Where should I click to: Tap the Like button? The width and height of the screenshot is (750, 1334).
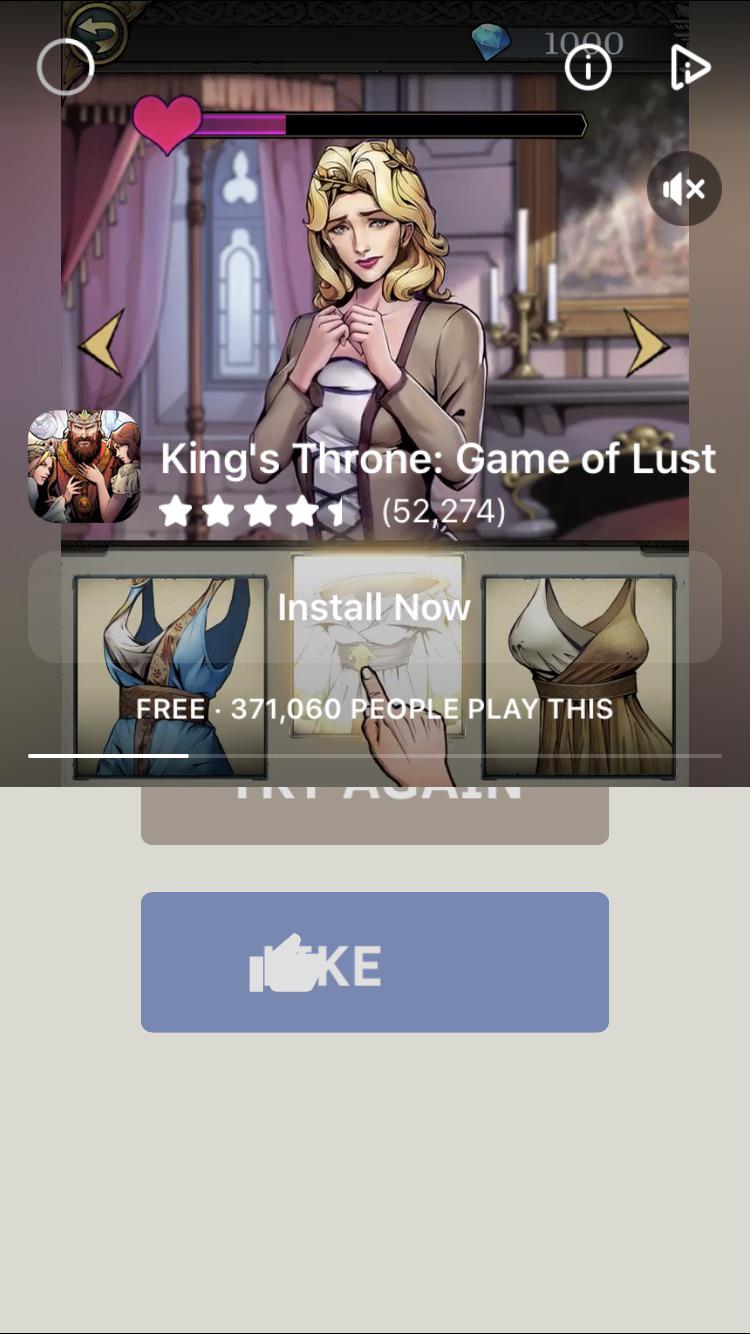[374, 962]
